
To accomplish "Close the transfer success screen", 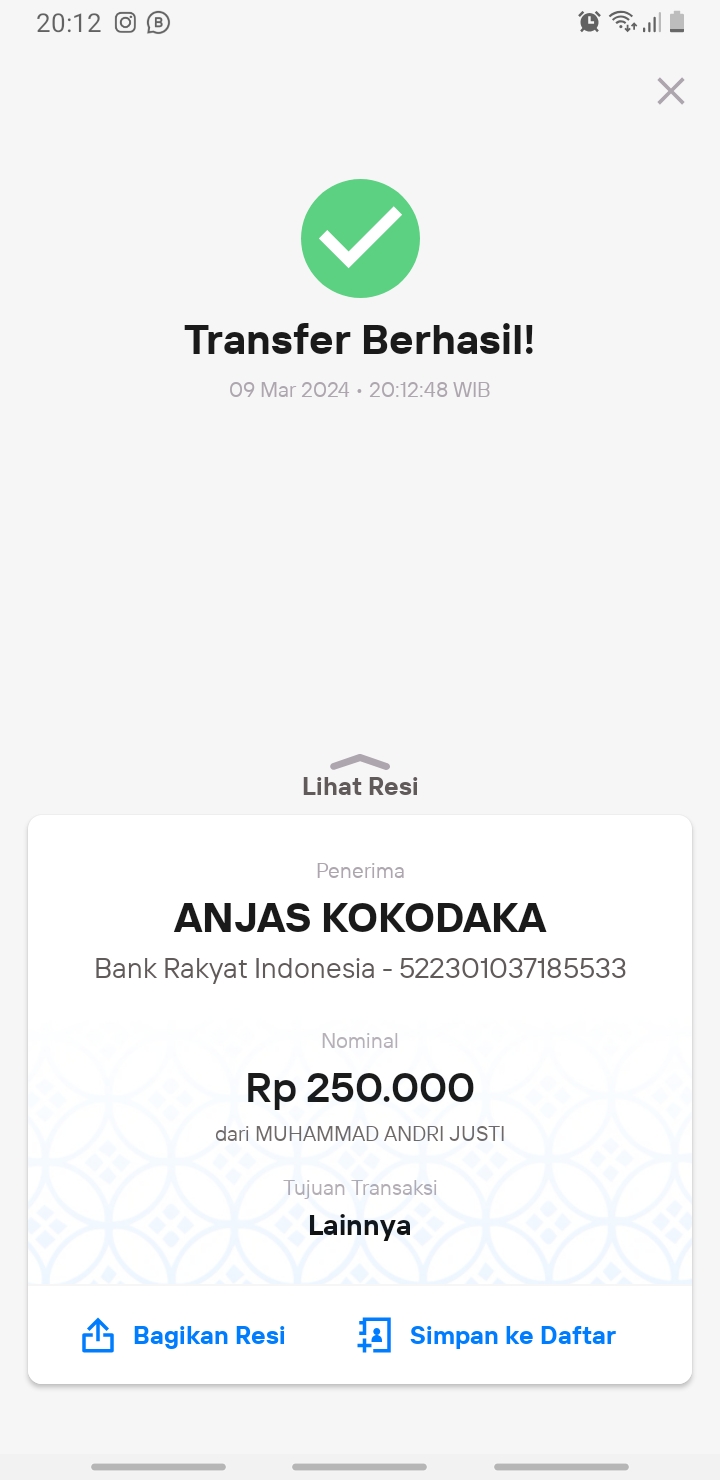I will (x=670, y=91).
